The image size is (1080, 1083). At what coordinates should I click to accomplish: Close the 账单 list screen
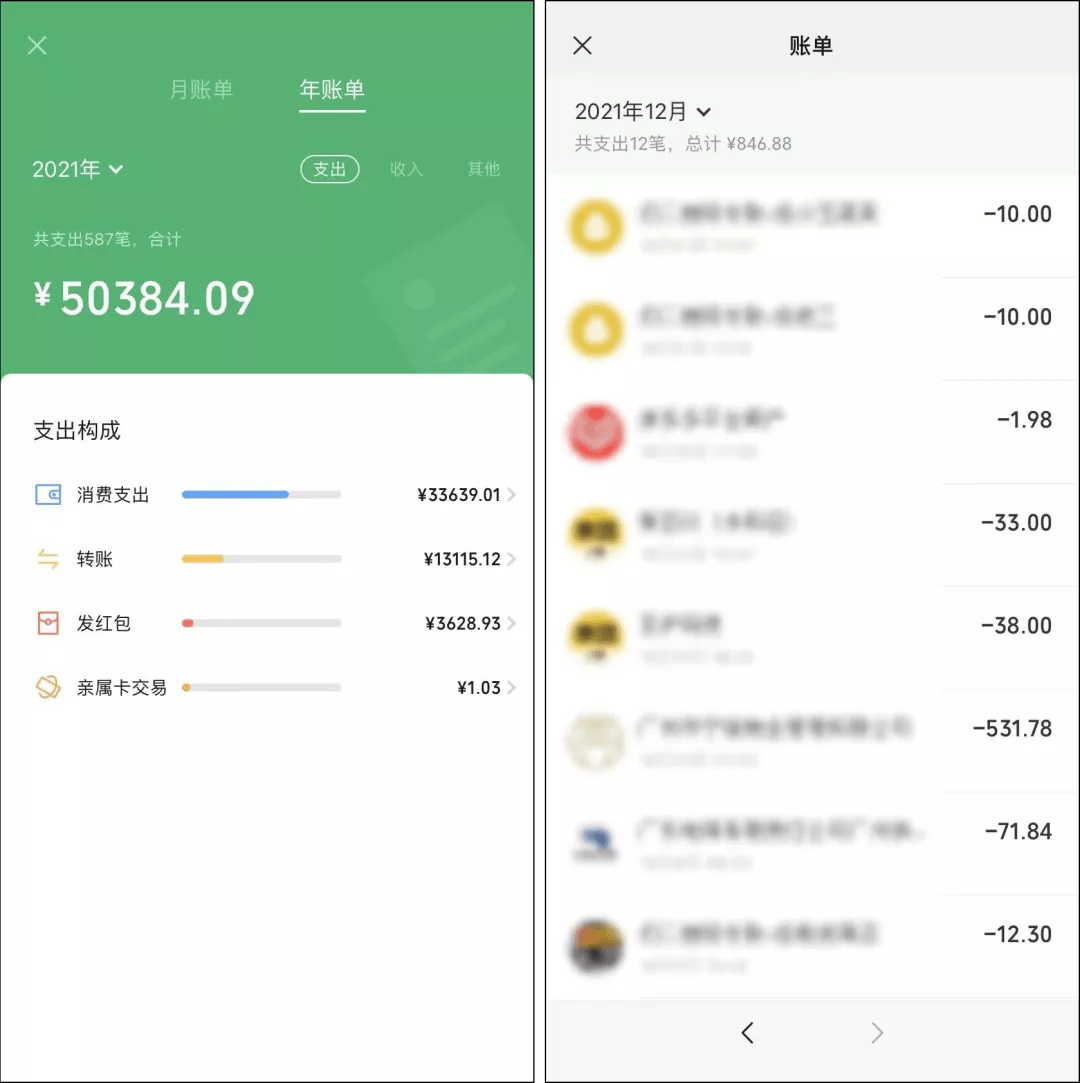point(582,46)
